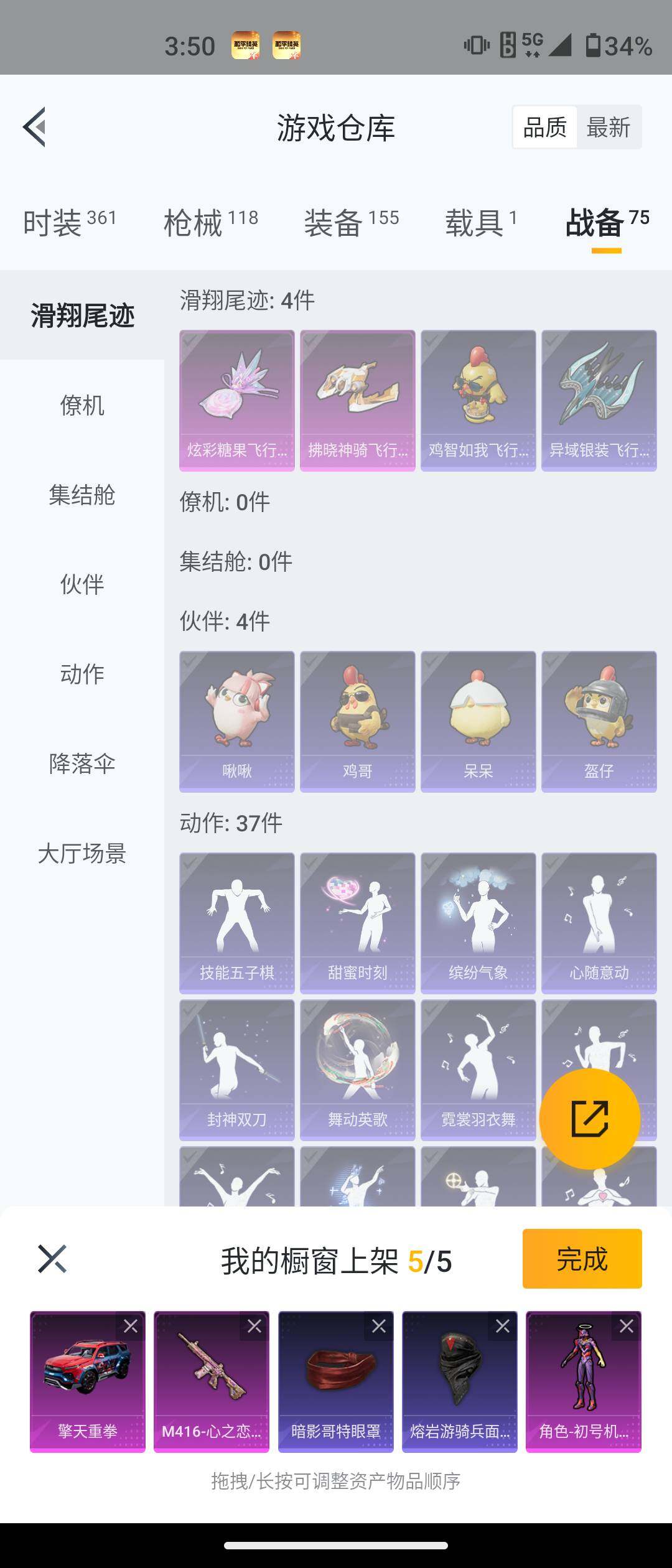
Task: Switch sorting to 最新 mode
Action: click(607, 127)
